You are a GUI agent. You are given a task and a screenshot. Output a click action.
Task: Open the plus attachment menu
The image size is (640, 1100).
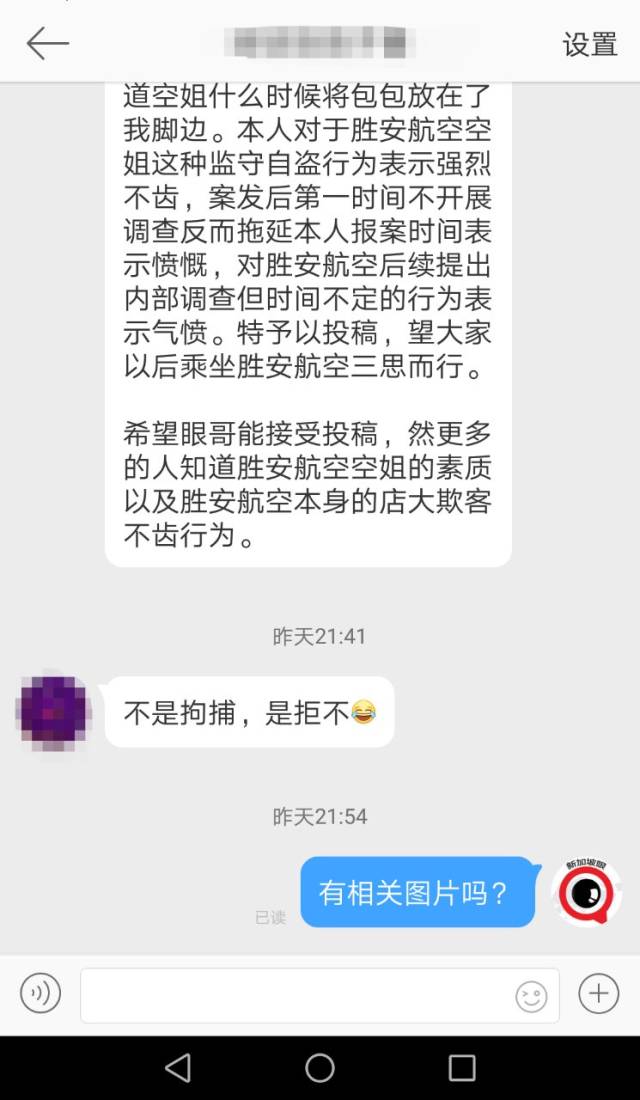click(599, 994)
